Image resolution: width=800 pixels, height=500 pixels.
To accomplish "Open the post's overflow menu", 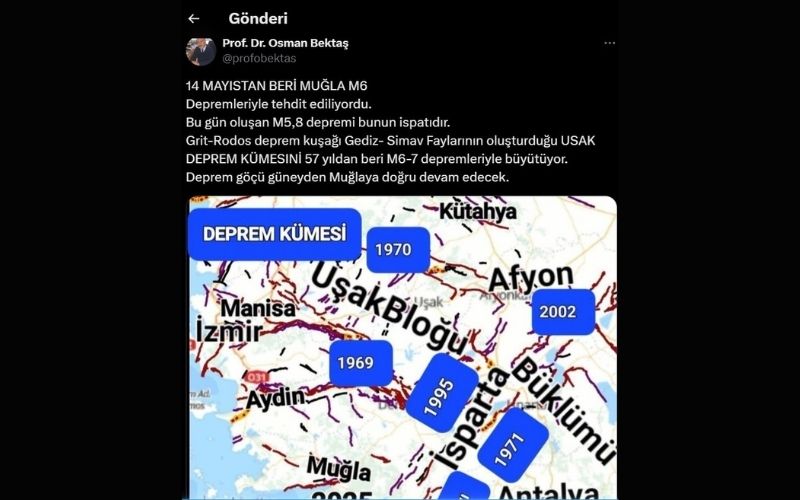I will [609, 44].
